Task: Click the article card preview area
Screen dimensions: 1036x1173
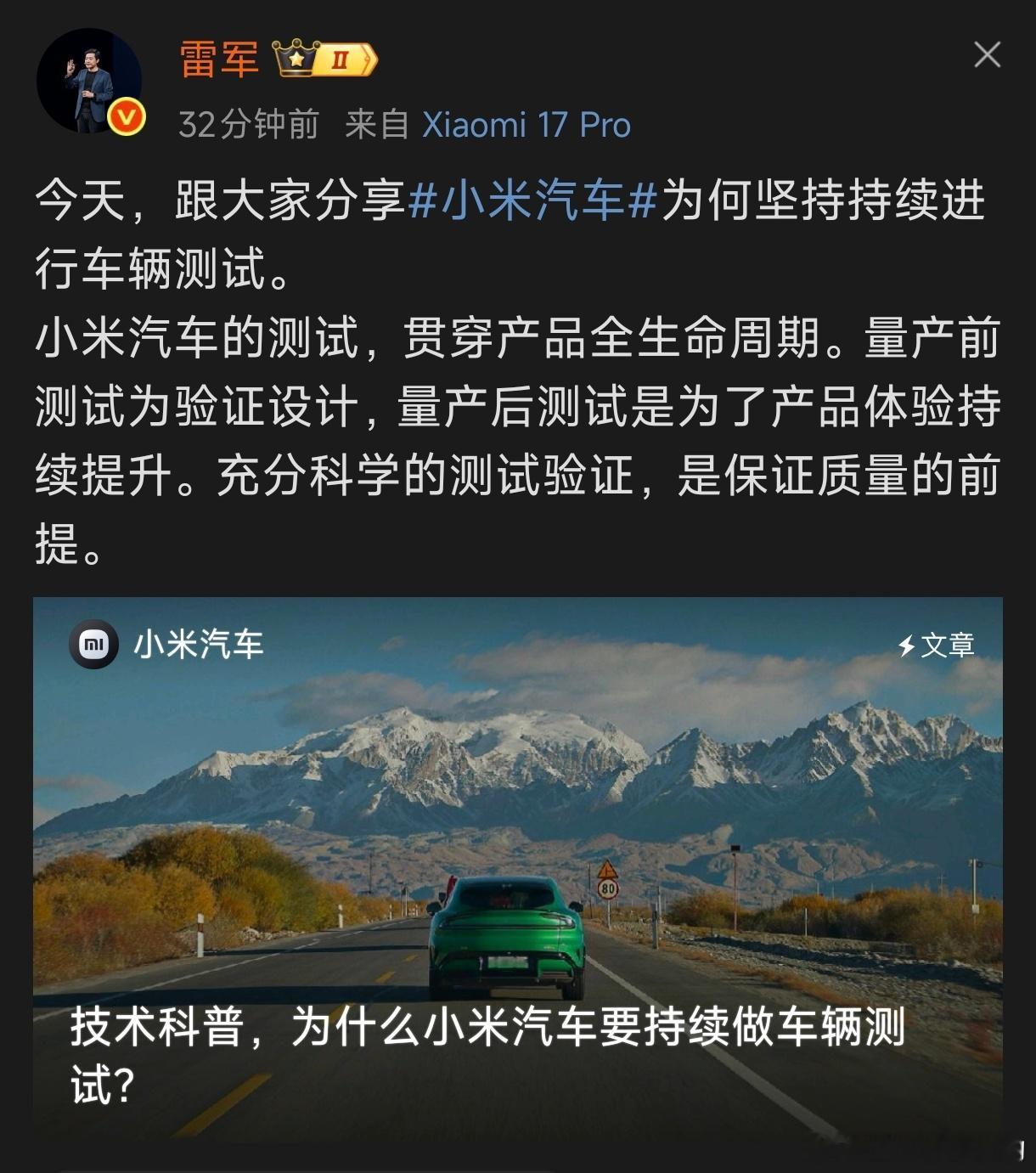Action: click(x=518, y=849)
